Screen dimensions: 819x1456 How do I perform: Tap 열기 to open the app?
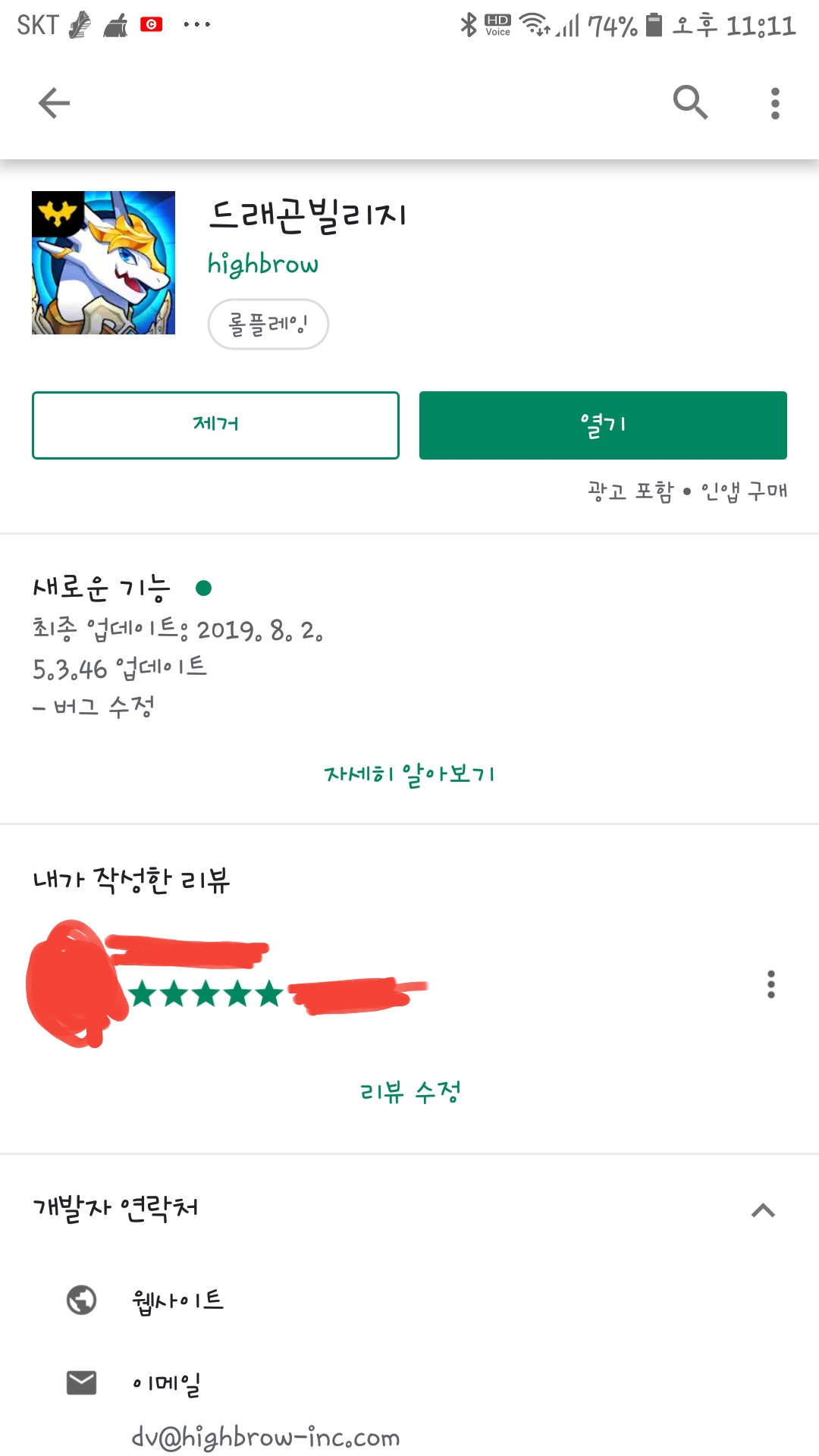point(603,425)
